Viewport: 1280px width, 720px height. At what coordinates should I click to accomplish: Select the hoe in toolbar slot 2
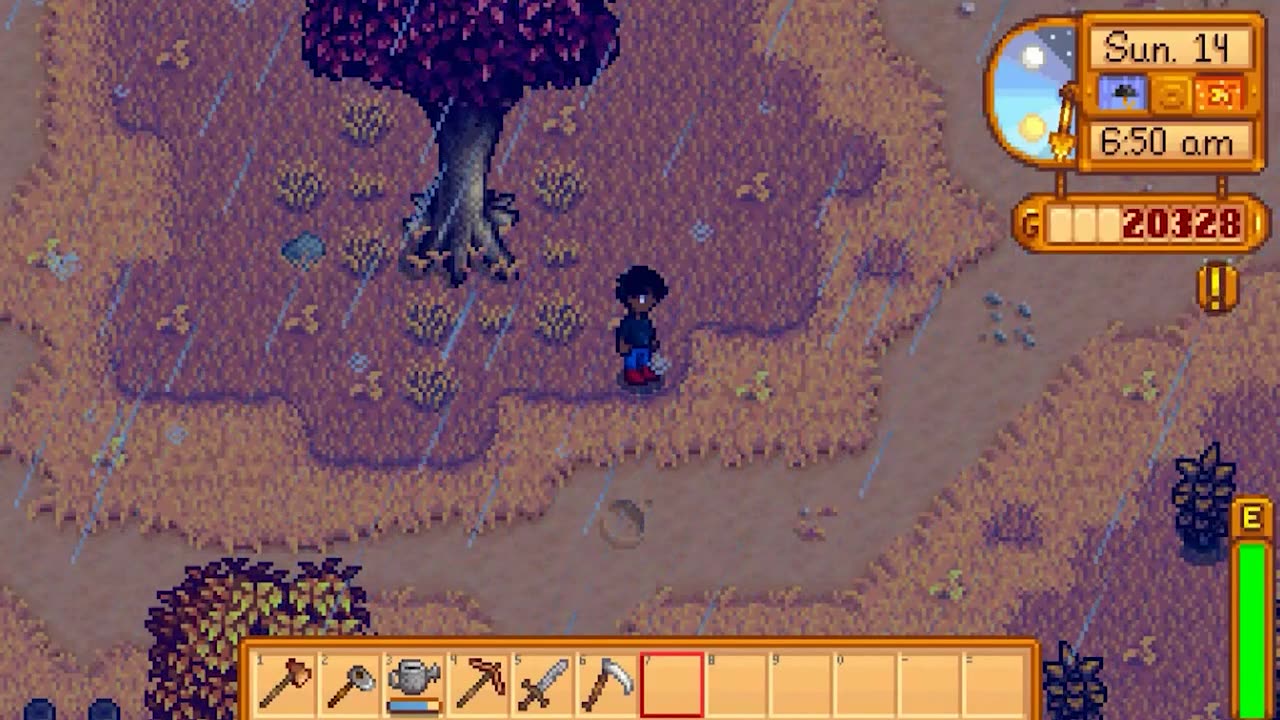click(350, 684)
